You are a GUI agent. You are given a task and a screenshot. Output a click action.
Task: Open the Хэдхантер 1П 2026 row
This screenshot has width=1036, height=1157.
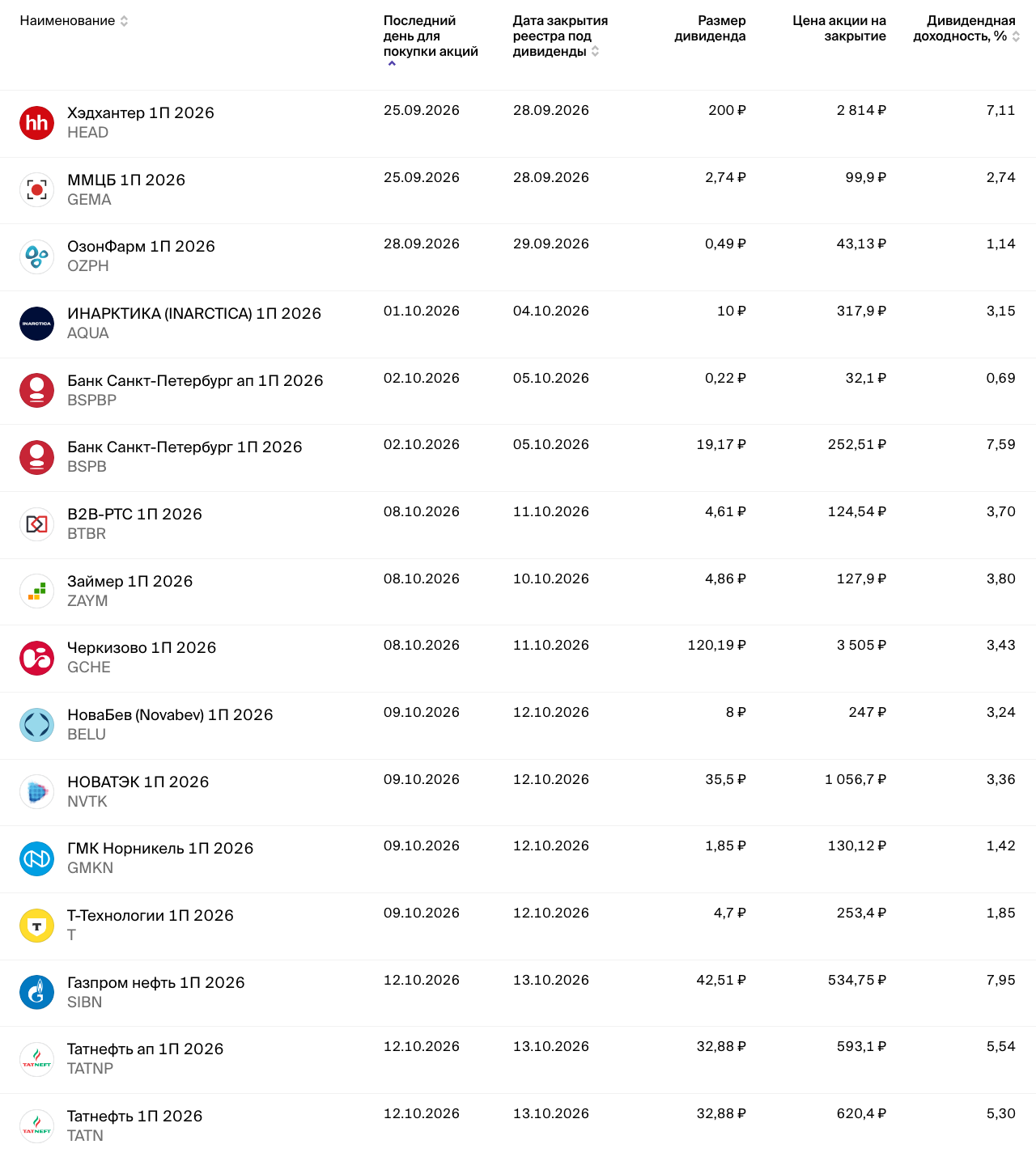(x=518, y=124)
